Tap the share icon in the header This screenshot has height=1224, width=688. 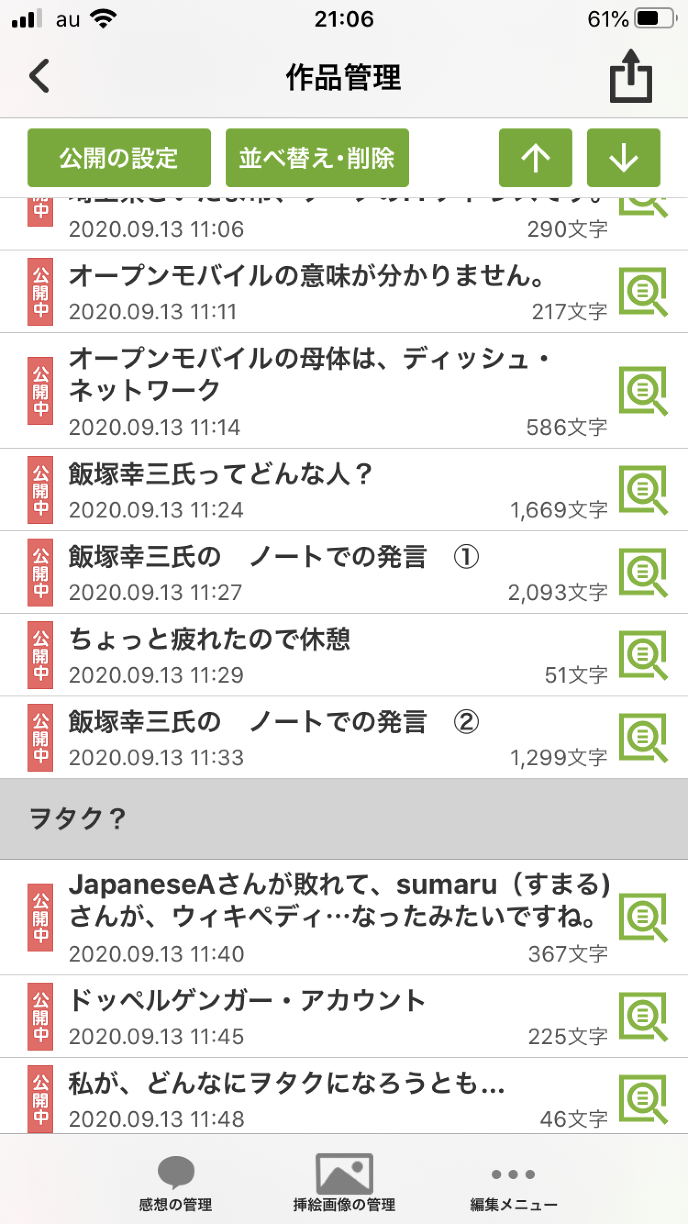coord(631,78)
